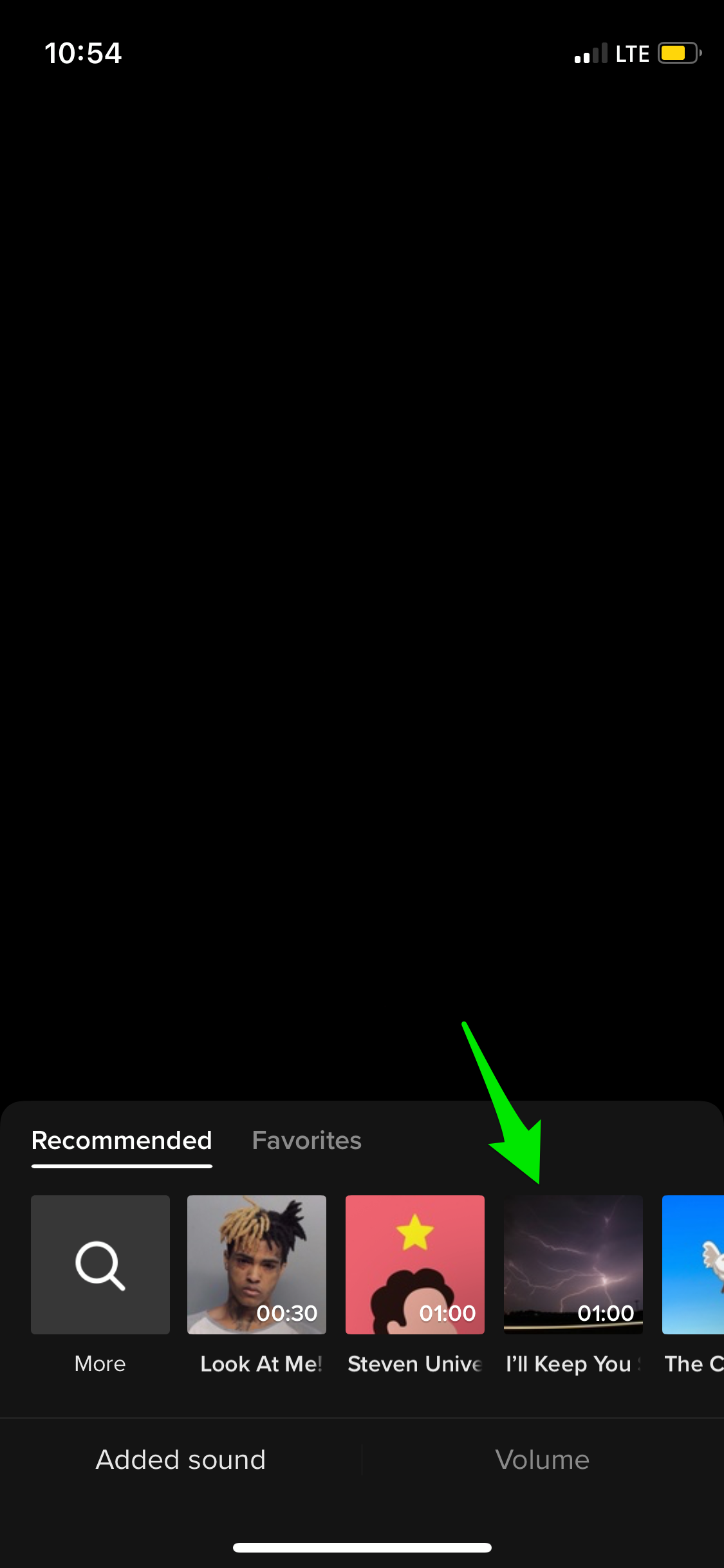Select the partially visible blue sound tile
Viewport: 724px width, 1568px height.
(693, 1264)
